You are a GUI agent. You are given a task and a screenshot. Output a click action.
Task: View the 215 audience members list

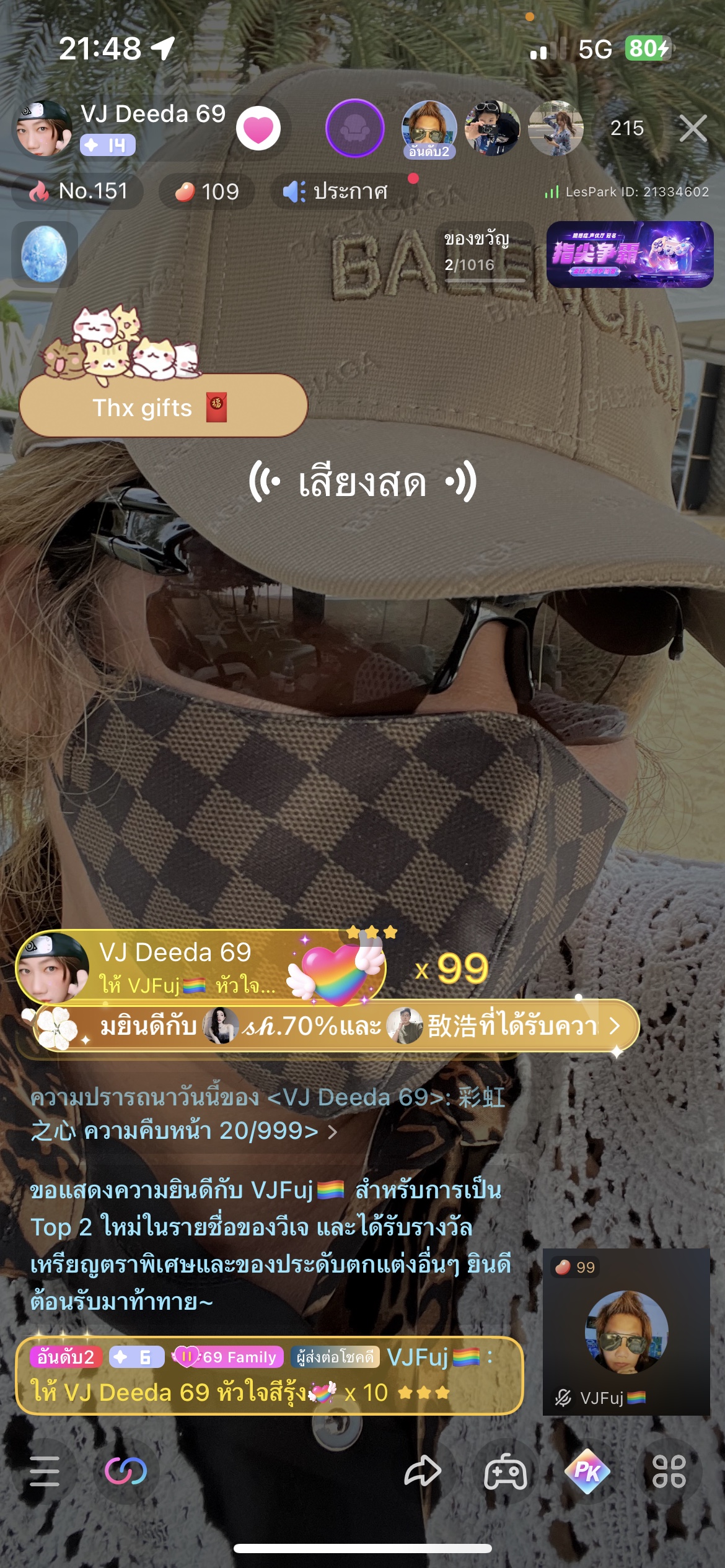[x=626, y=128]
